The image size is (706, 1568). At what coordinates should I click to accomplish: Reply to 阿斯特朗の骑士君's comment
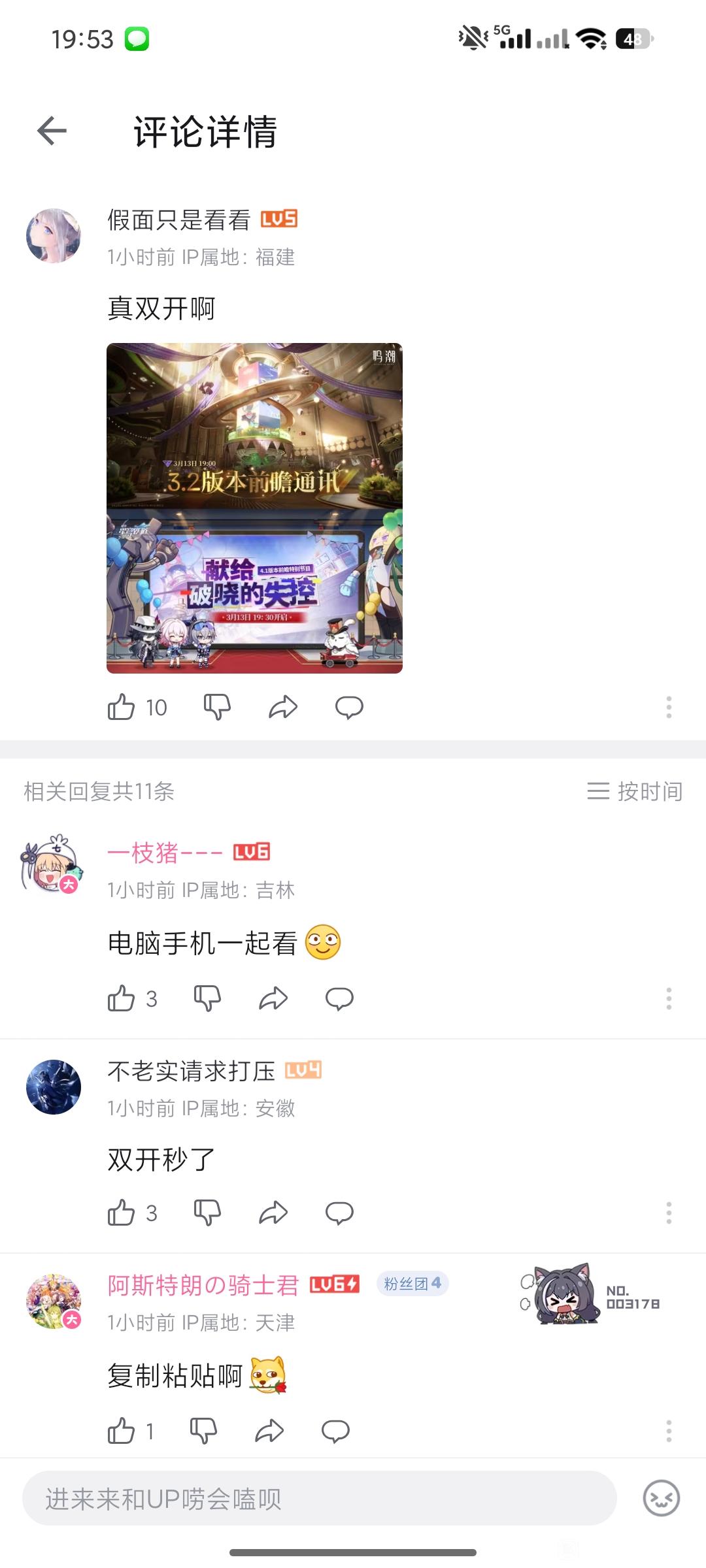335,1431
